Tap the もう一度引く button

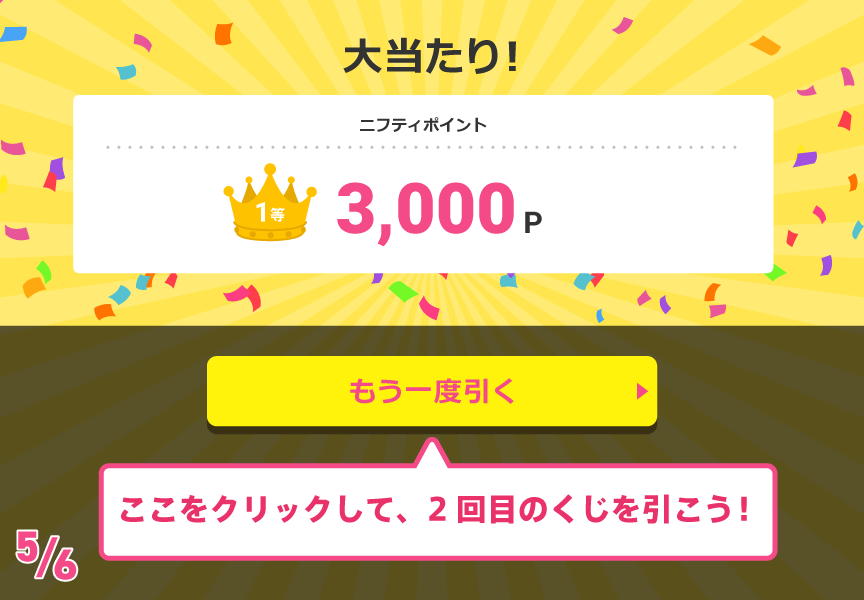tap(432, 391)
